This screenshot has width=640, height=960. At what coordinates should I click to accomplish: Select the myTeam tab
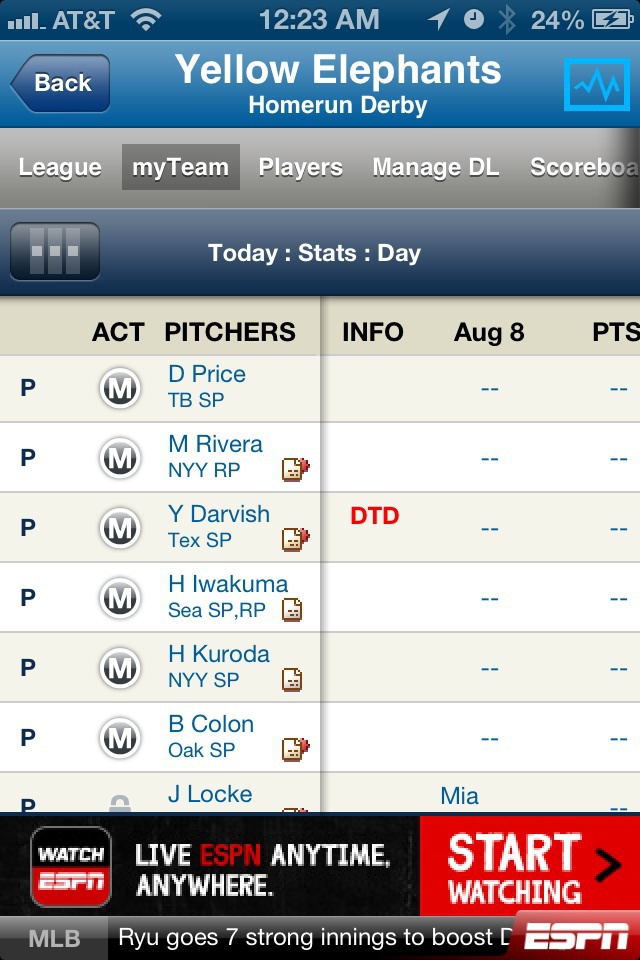click(x=181, y=168)
